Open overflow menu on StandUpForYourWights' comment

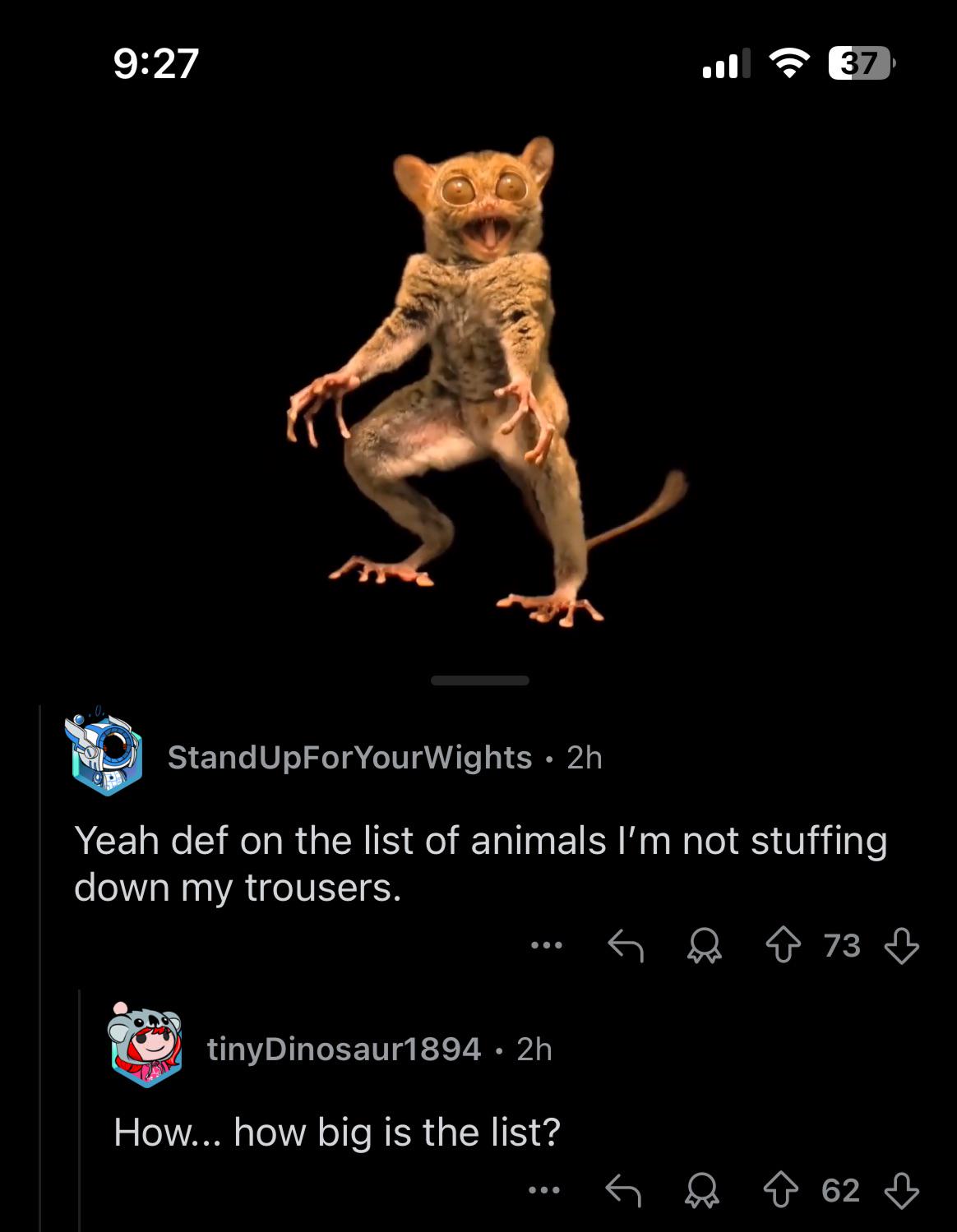point(546,946)
